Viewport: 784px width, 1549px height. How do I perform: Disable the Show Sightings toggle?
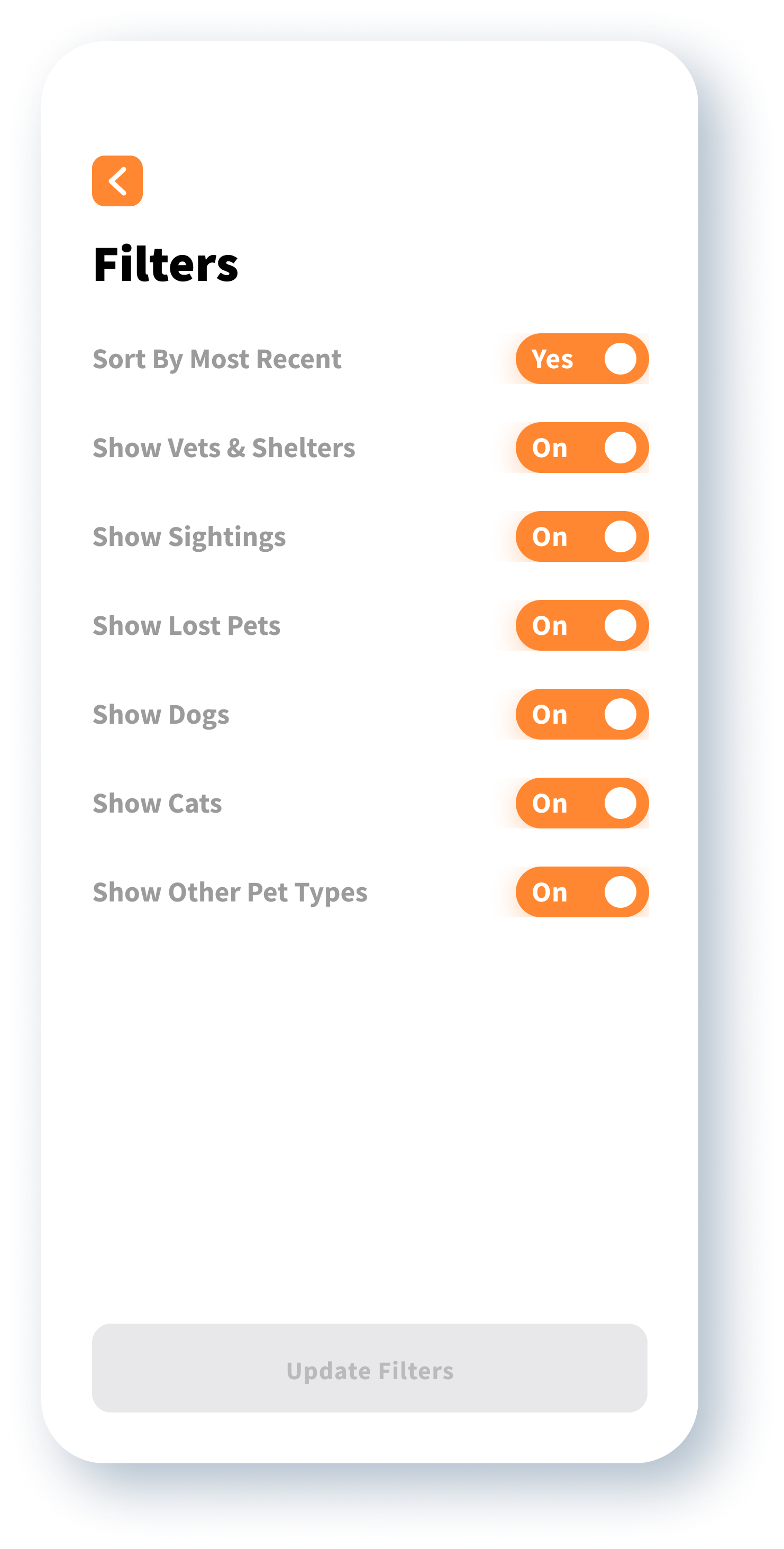tap(582, 537)
